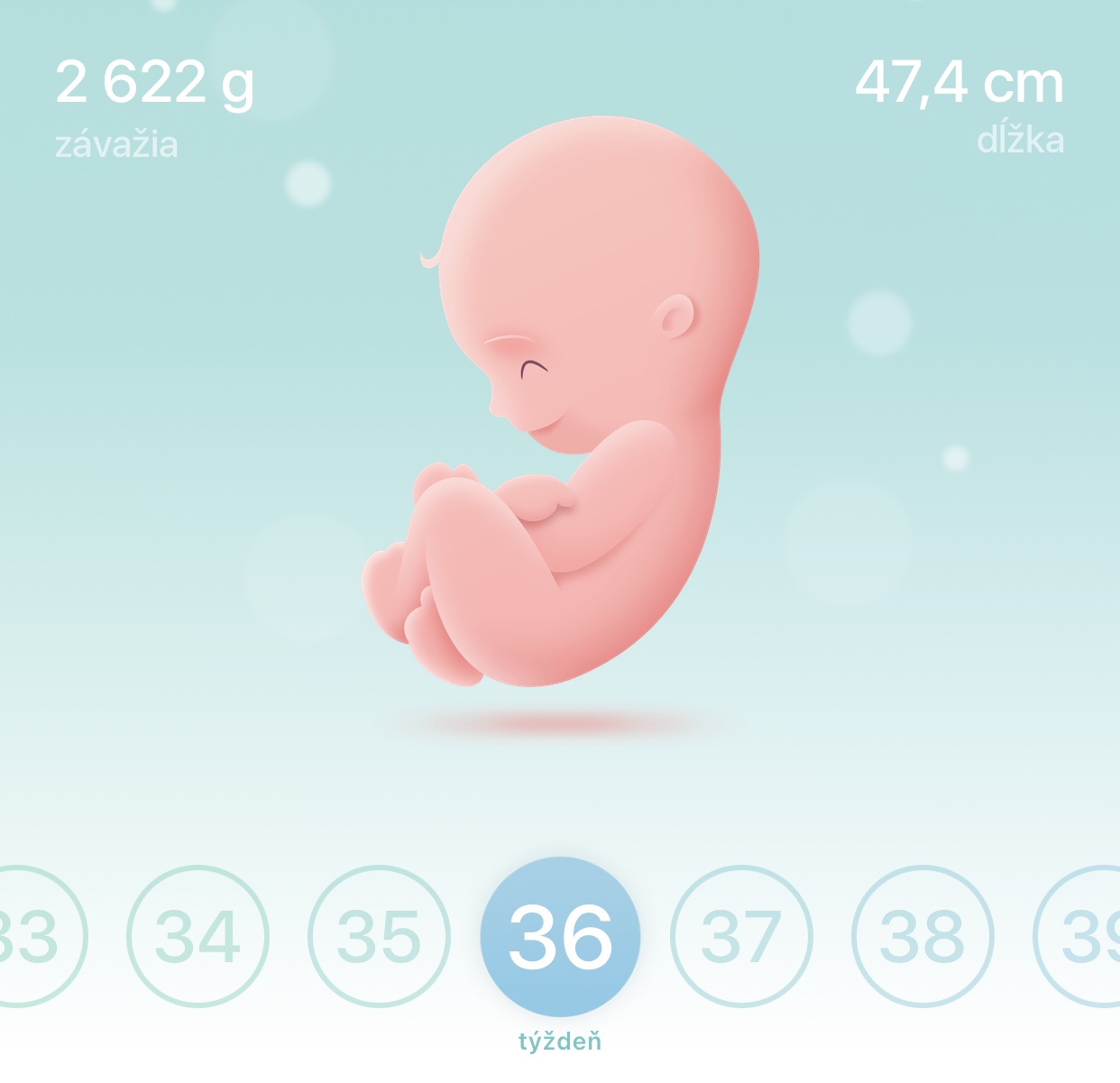Jump to week 38
The height and width of the screenshot is (1083, 1120).
pyautogui.click(x=923, y=936)
